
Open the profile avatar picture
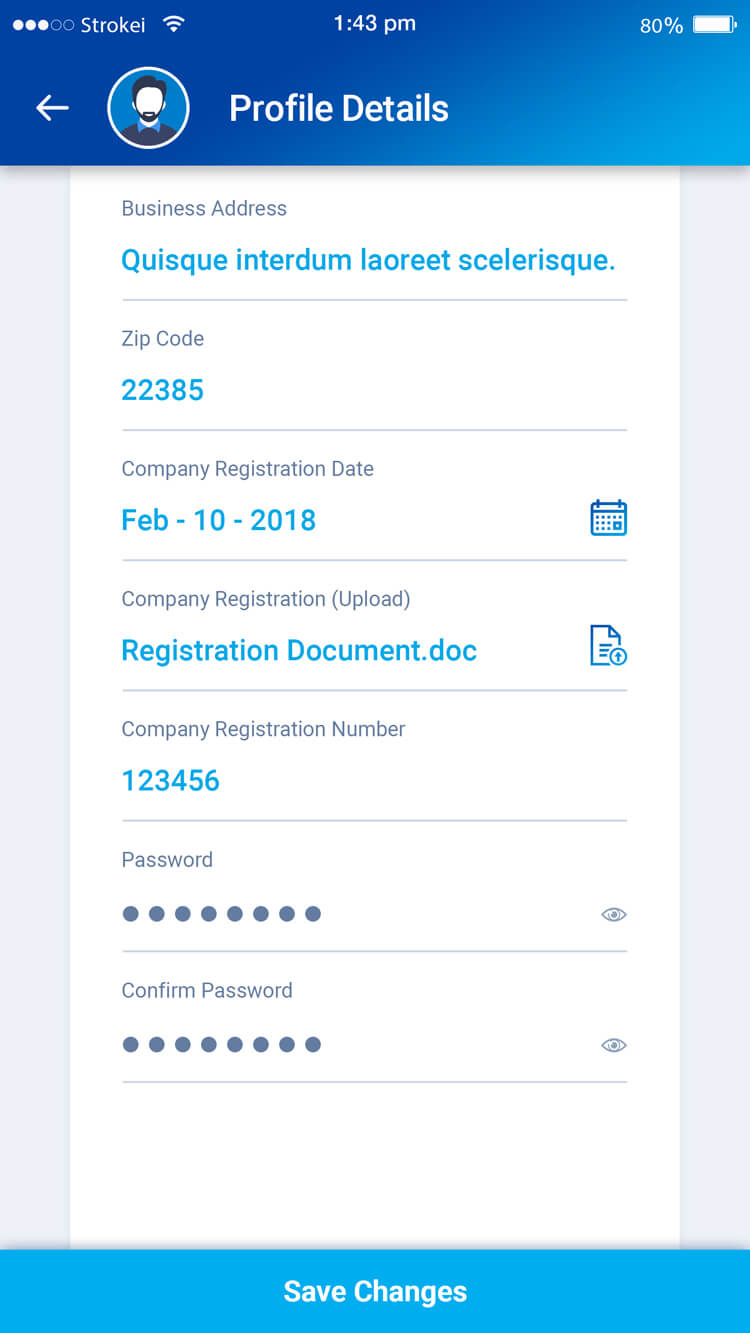coord(148,108)
